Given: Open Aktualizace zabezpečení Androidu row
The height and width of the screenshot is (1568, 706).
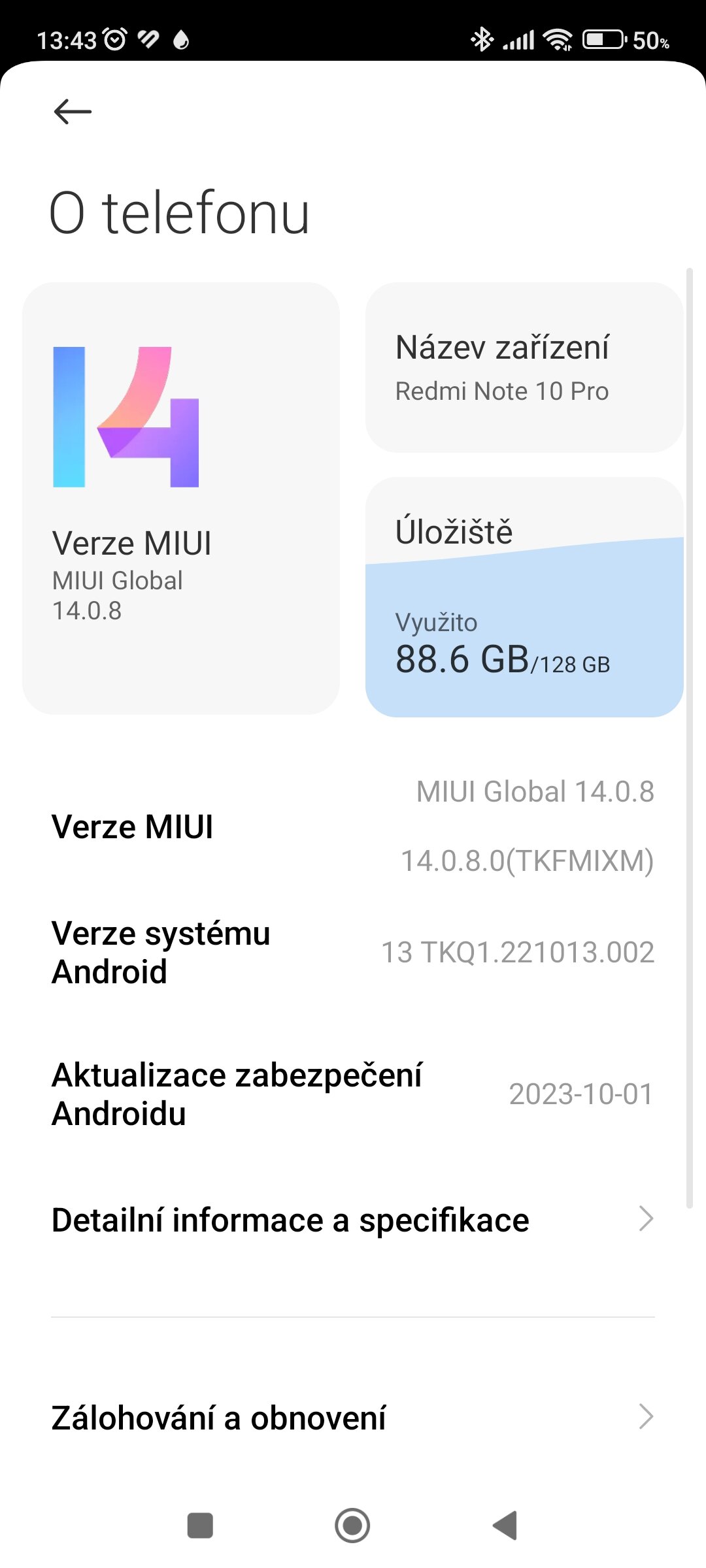Looking at the screenshot, I should pos(353,1094).
